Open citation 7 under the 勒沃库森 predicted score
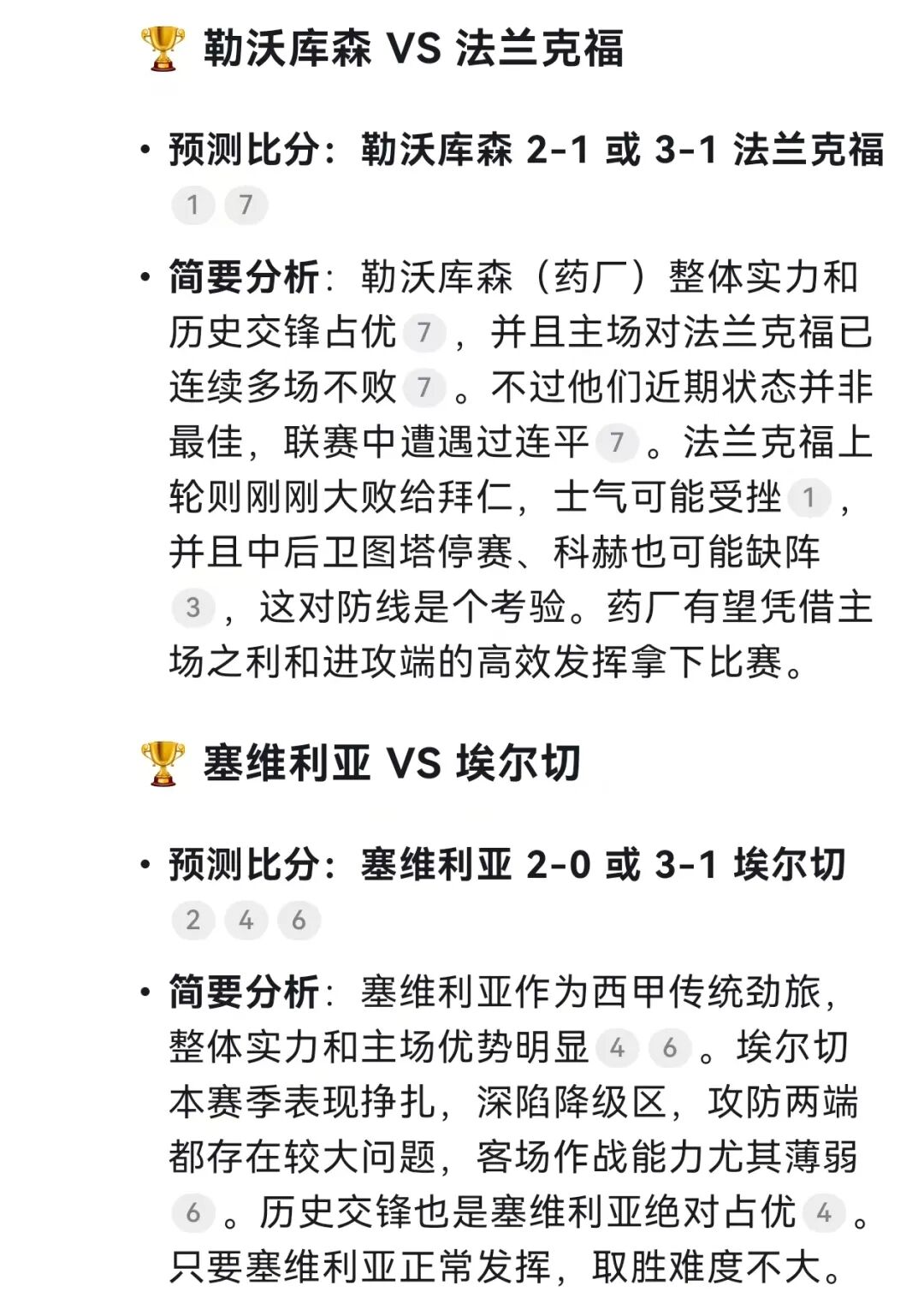Viewport: 924px width, 1315px height. (x=246, y=205)
